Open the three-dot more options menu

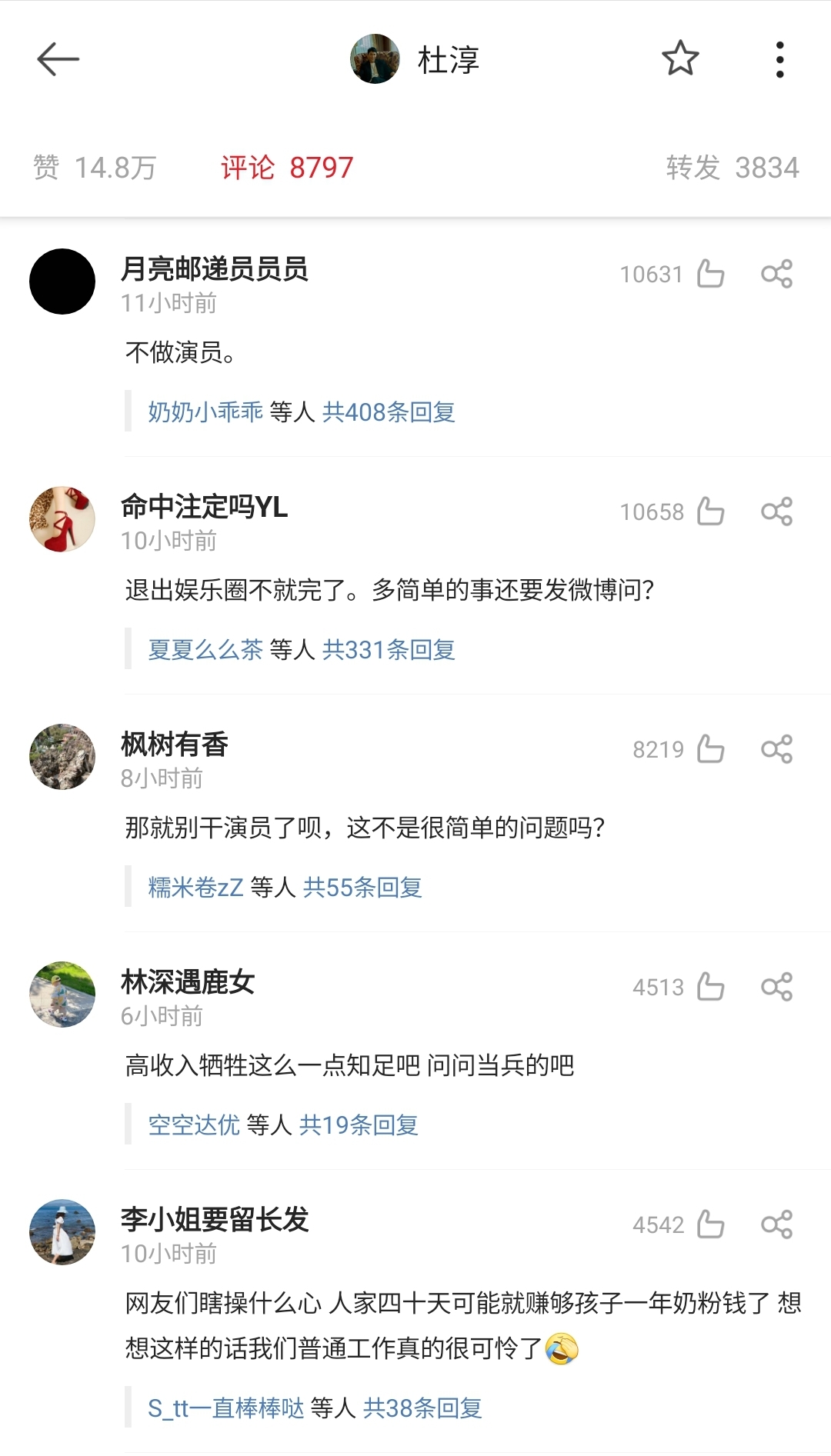779,59
